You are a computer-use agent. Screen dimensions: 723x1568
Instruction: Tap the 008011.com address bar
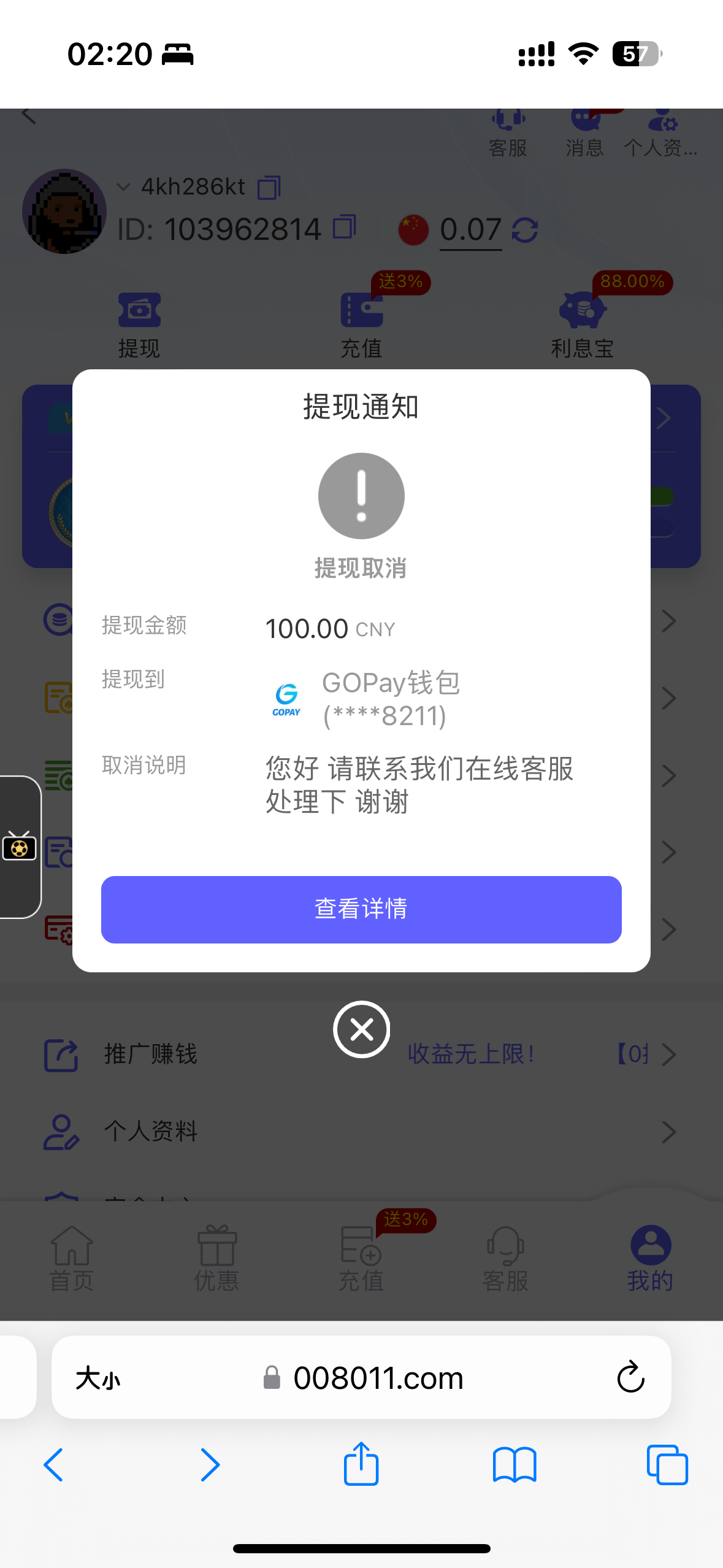coord(377,1377)
